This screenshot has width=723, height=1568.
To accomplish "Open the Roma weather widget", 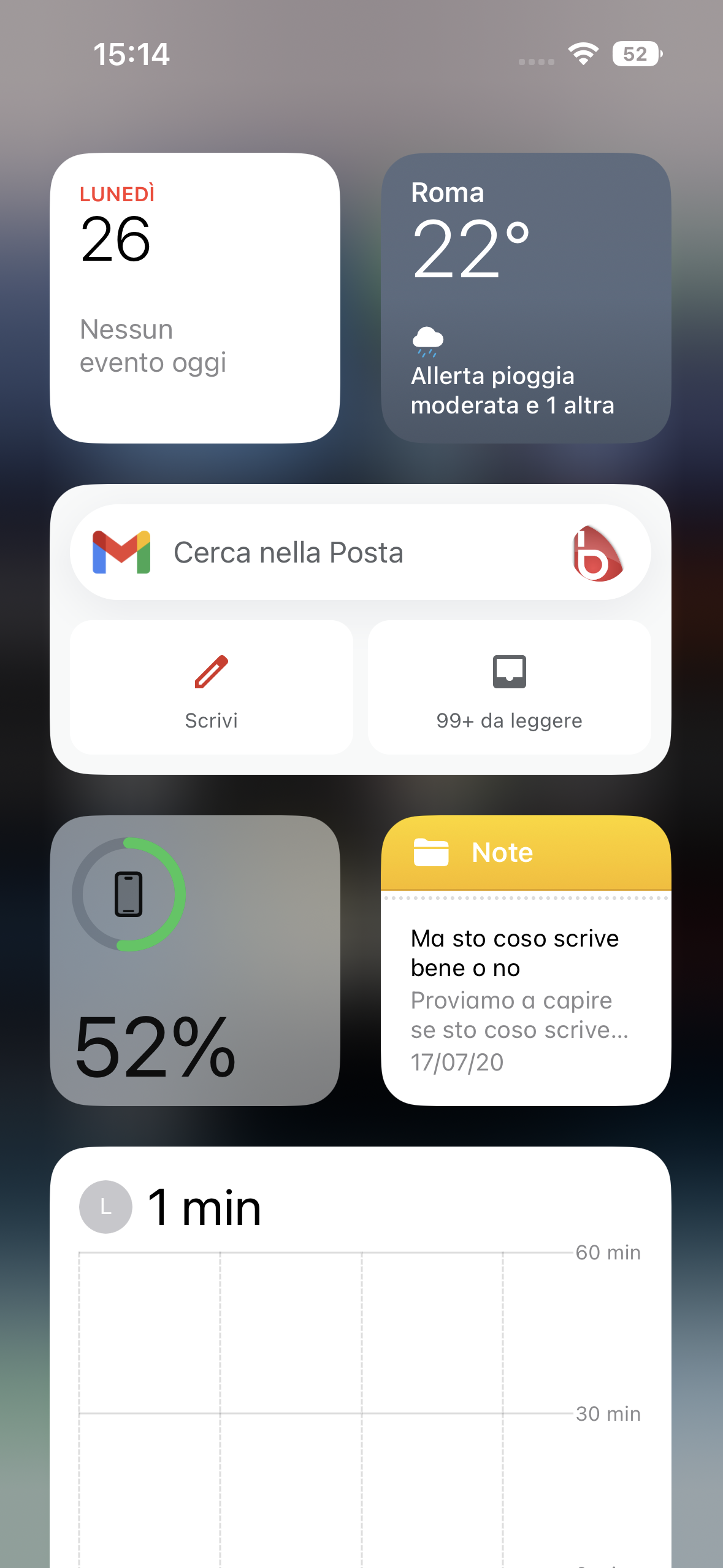I will click(526, 298).
